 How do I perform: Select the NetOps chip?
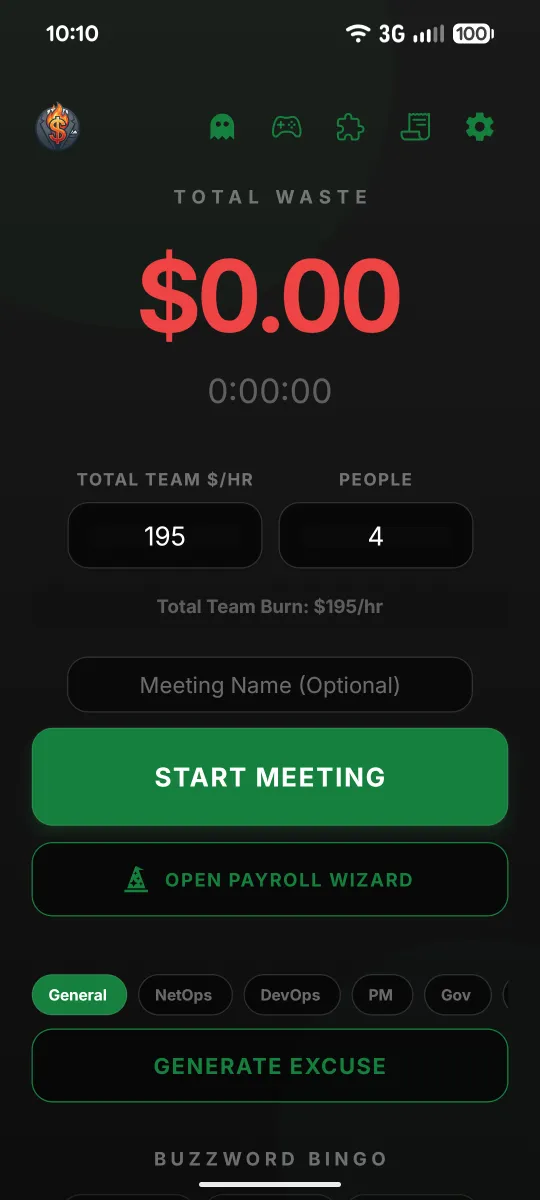(185, 995)
